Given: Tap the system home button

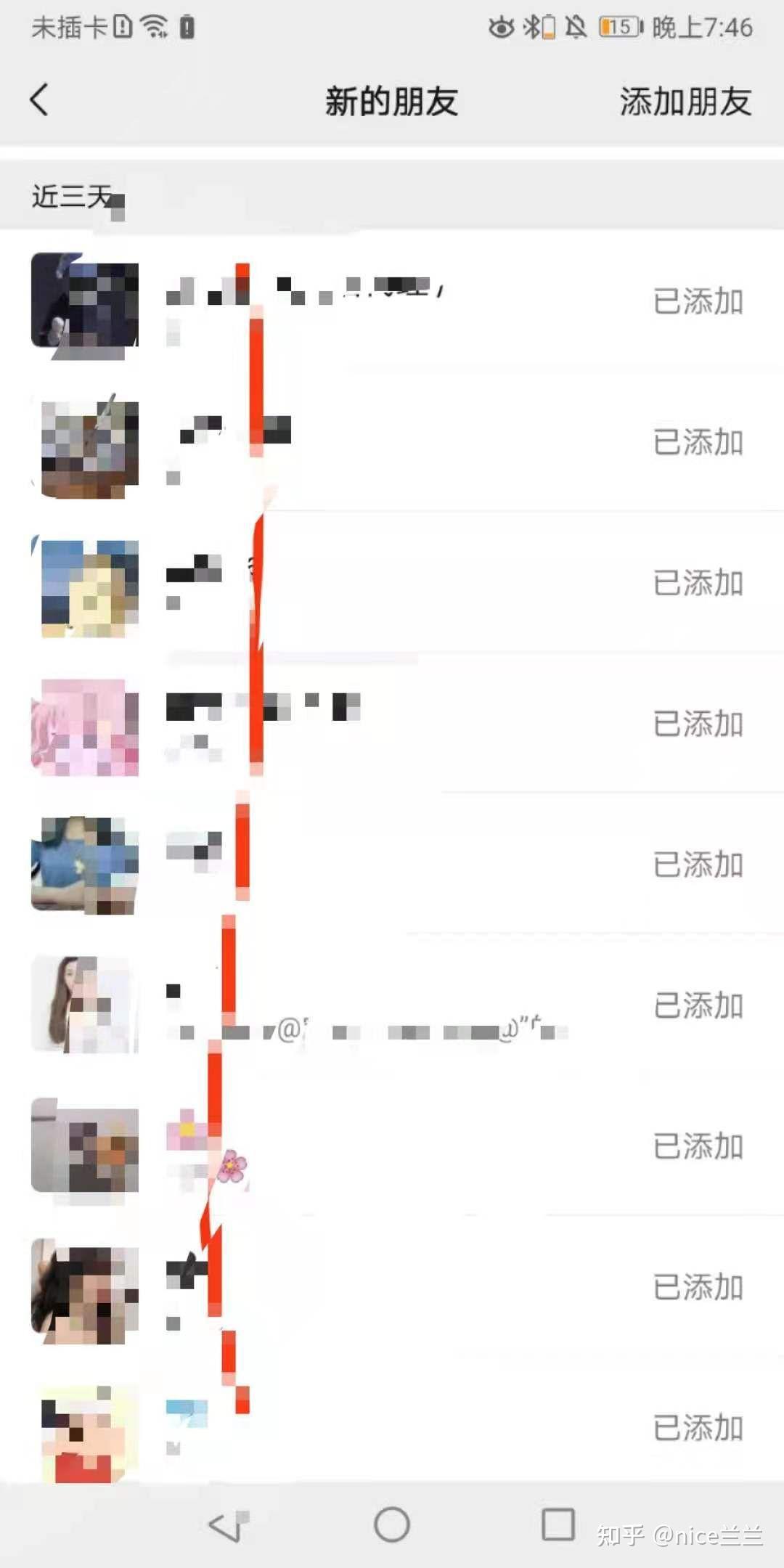Looking at the screenshot, I should coord(392,1524).
